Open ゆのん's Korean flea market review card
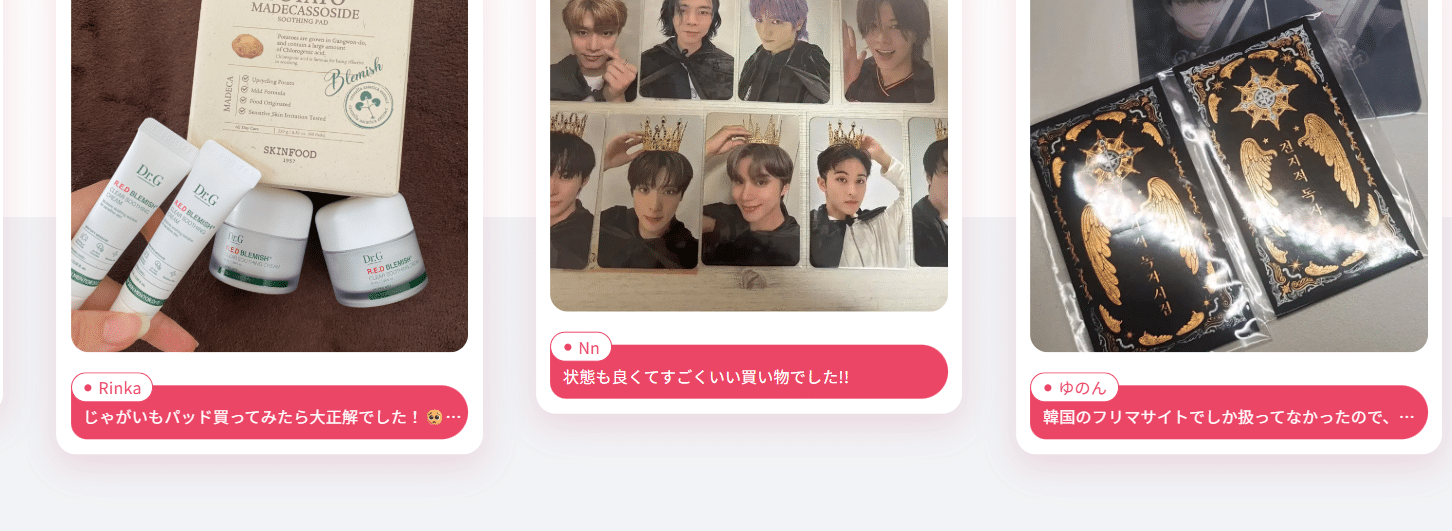Image resolution: width=1452 pixels, height=531 pixels. point(1228,200)
